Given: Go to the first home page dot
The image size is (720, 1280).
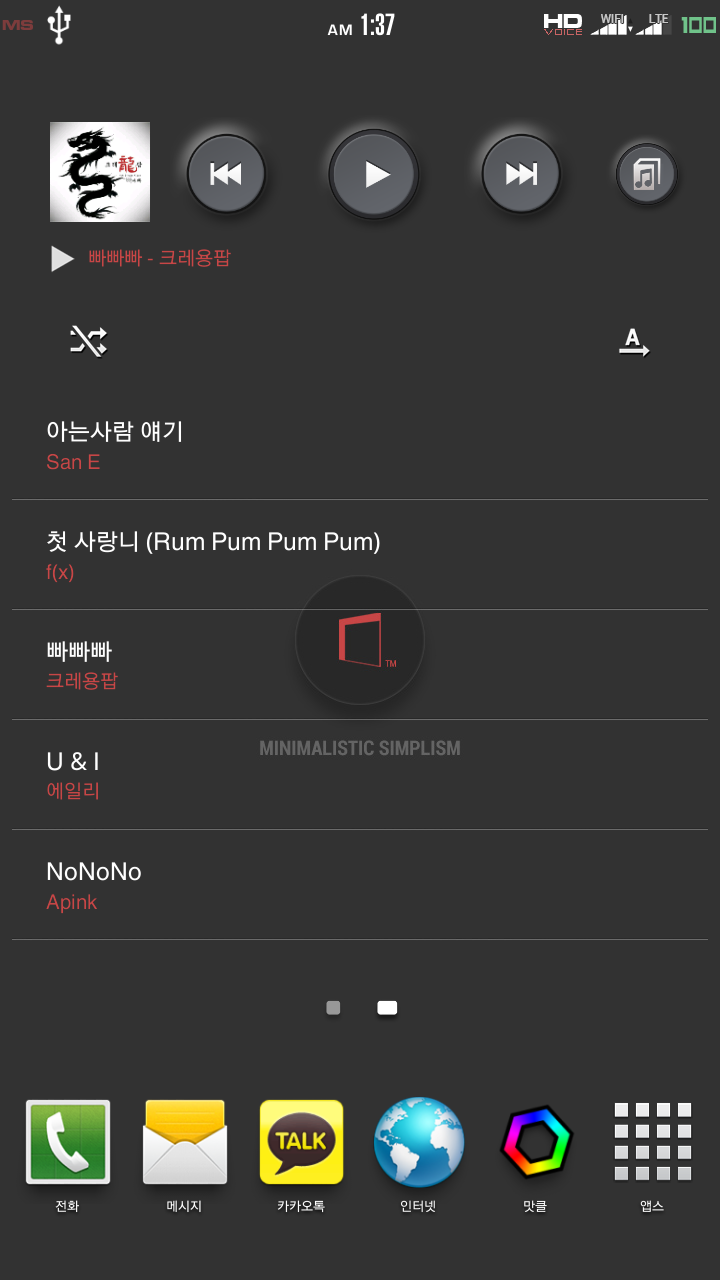Looking at the screenshot, I should click(x=333, y=1008).
